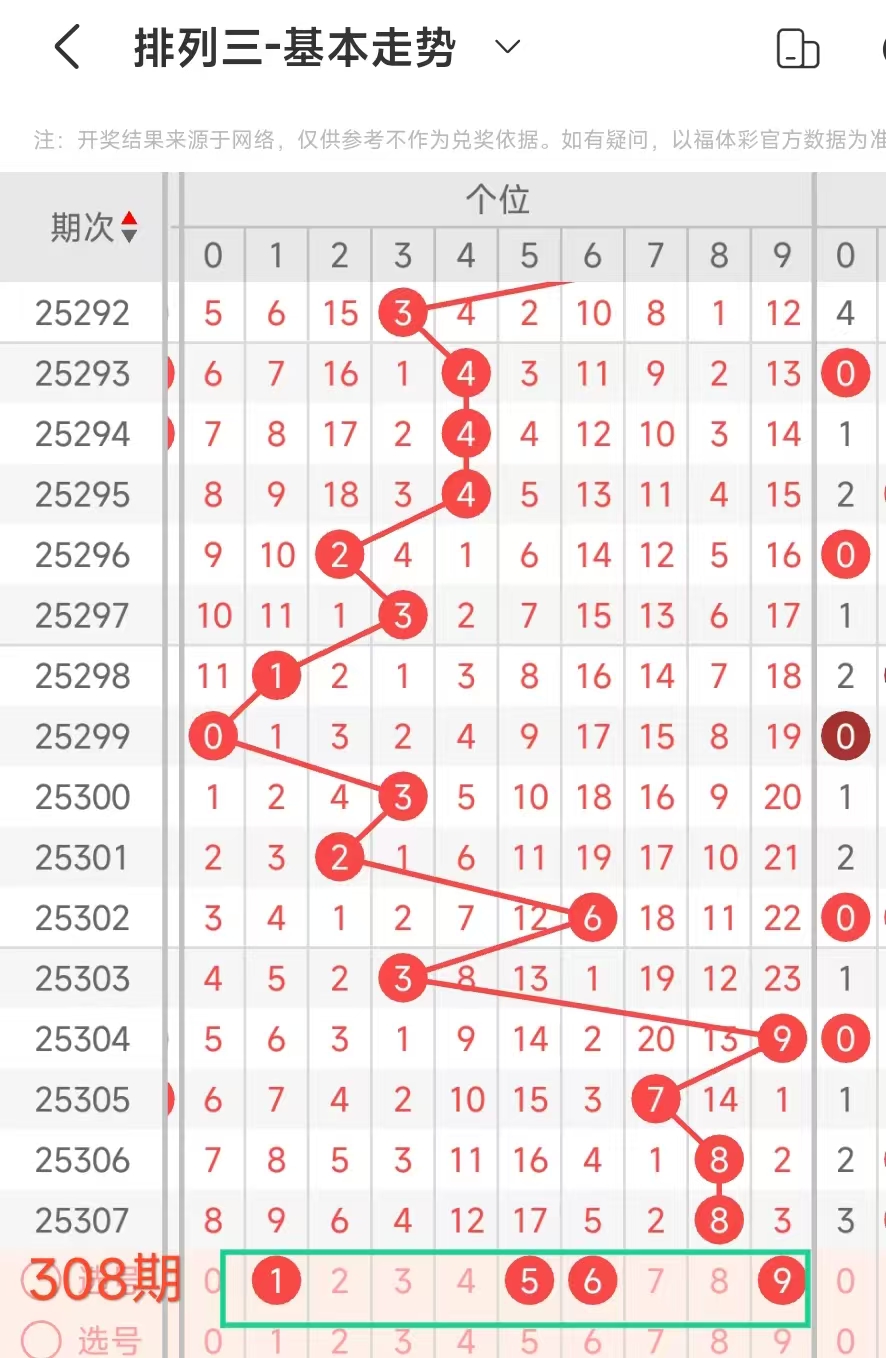Viewport: 886px width, 1358px height.
Task: Pick number 7 in the green-boxed selection row
Action: [x=655, y=1281]
